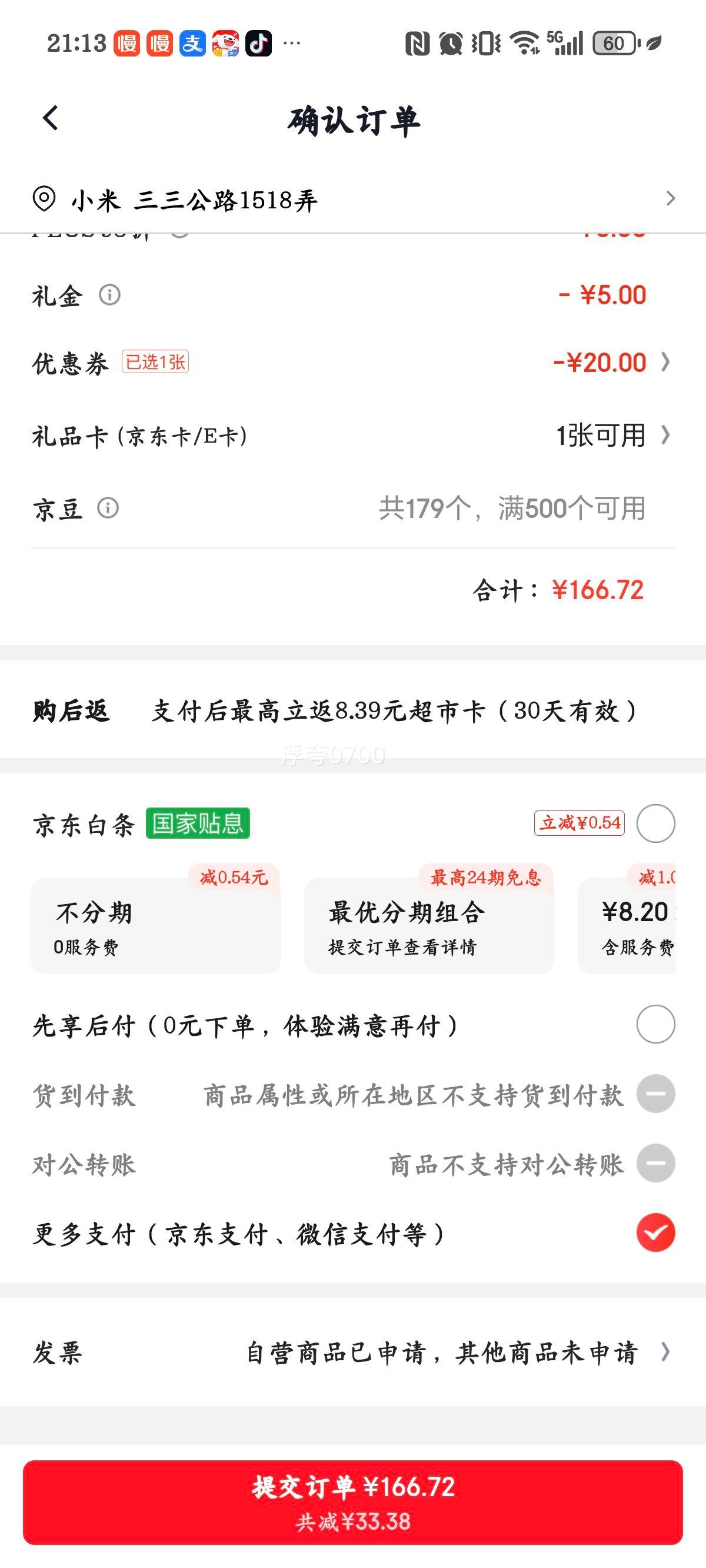
Task: Open the 发票 invoice settings row
Action: [353, 1352]
